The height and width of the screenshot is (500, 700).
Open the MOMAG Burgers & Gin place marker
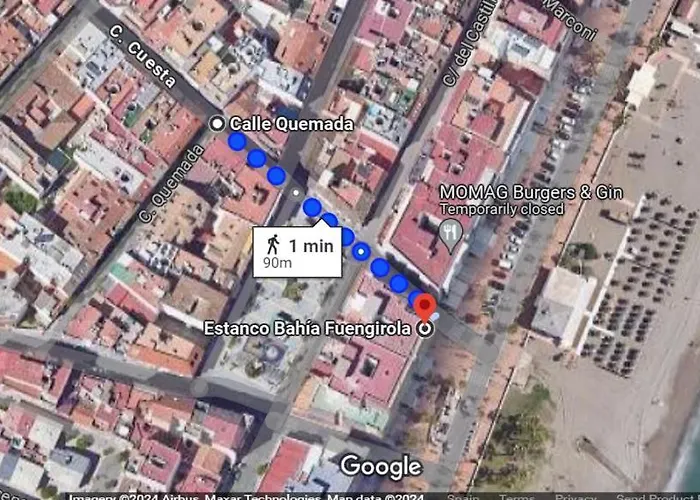451,234
